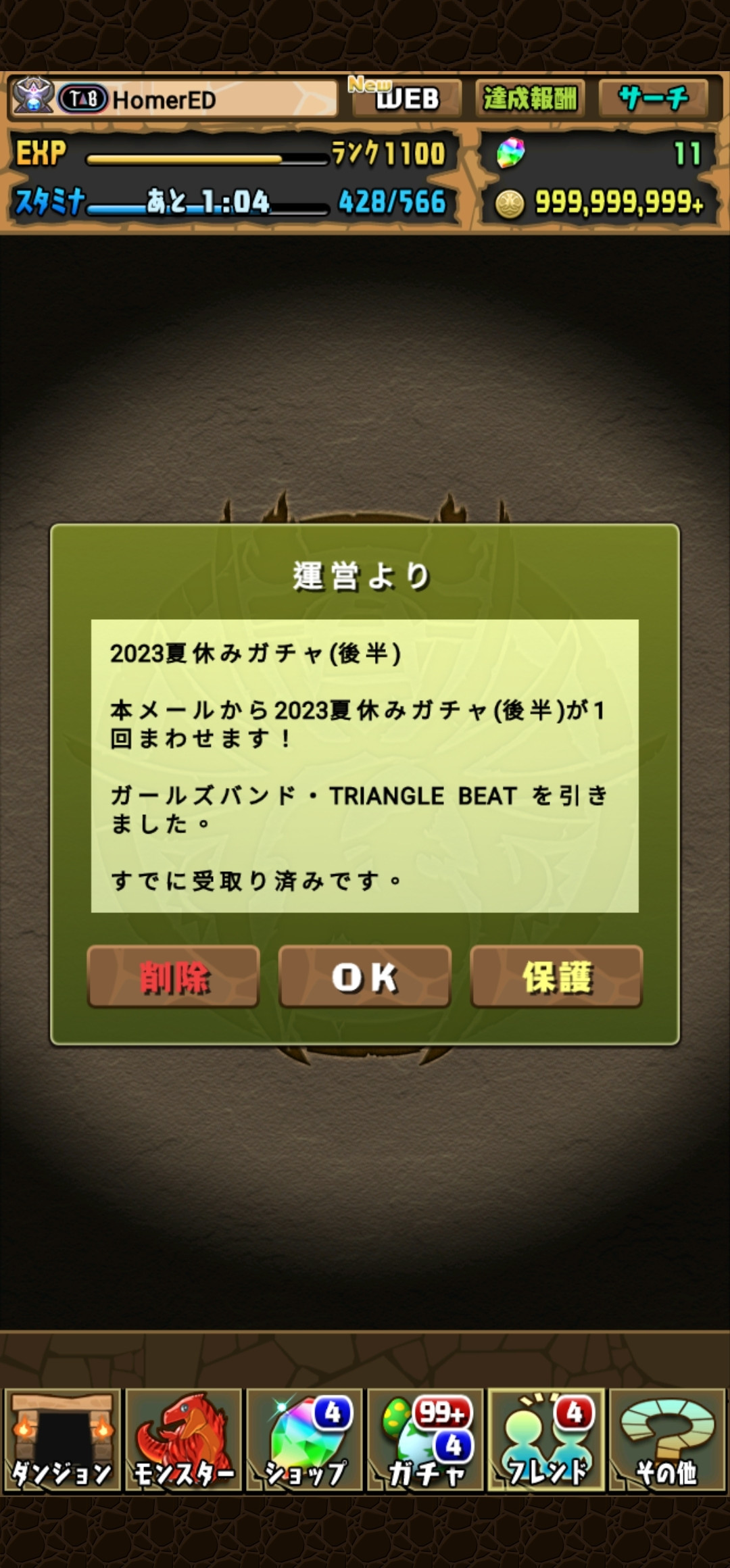Viewport: 730px width, 1568px height.
Task: Switch to the フレンド tab
Action: 546,1440
